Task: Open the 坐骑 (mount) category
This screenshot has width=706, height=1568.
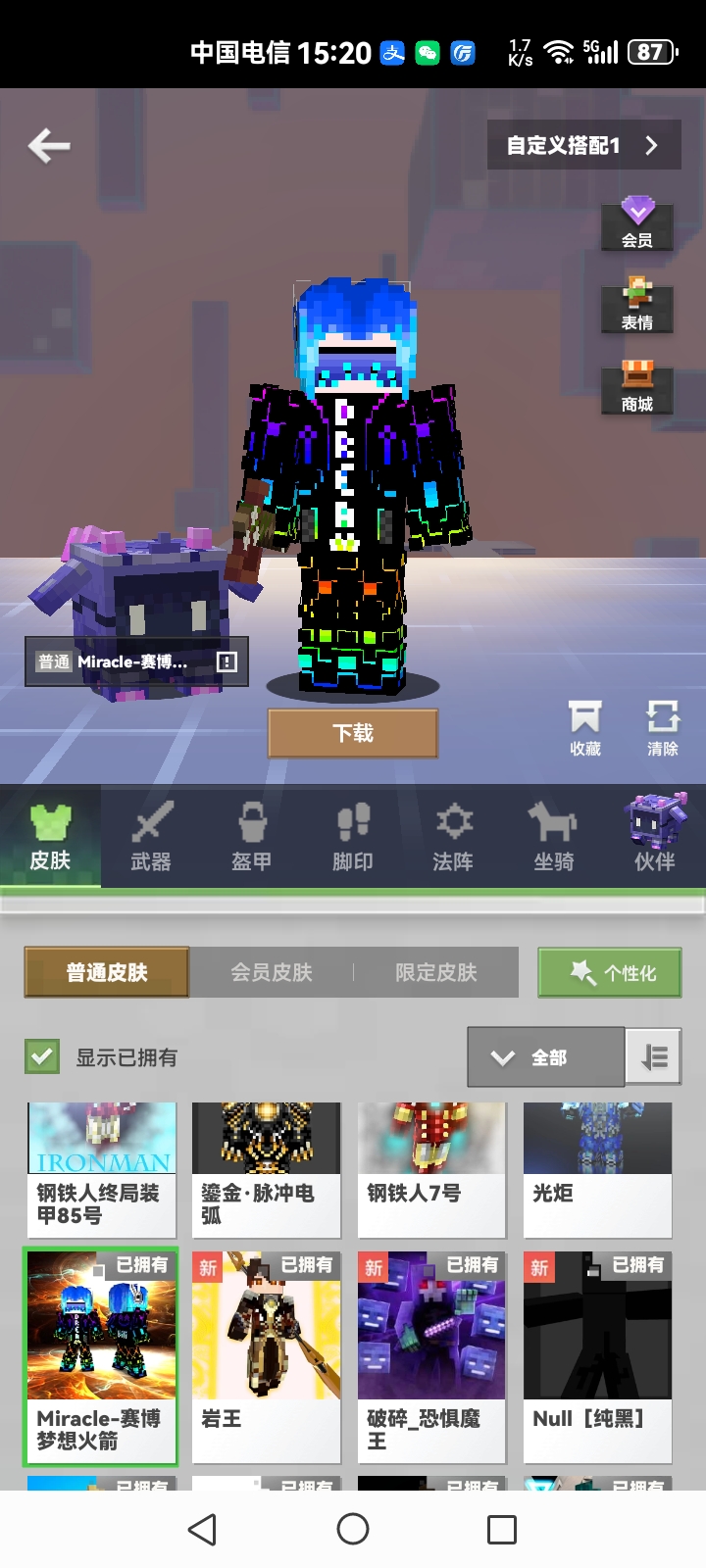Action: coord(552,838)
